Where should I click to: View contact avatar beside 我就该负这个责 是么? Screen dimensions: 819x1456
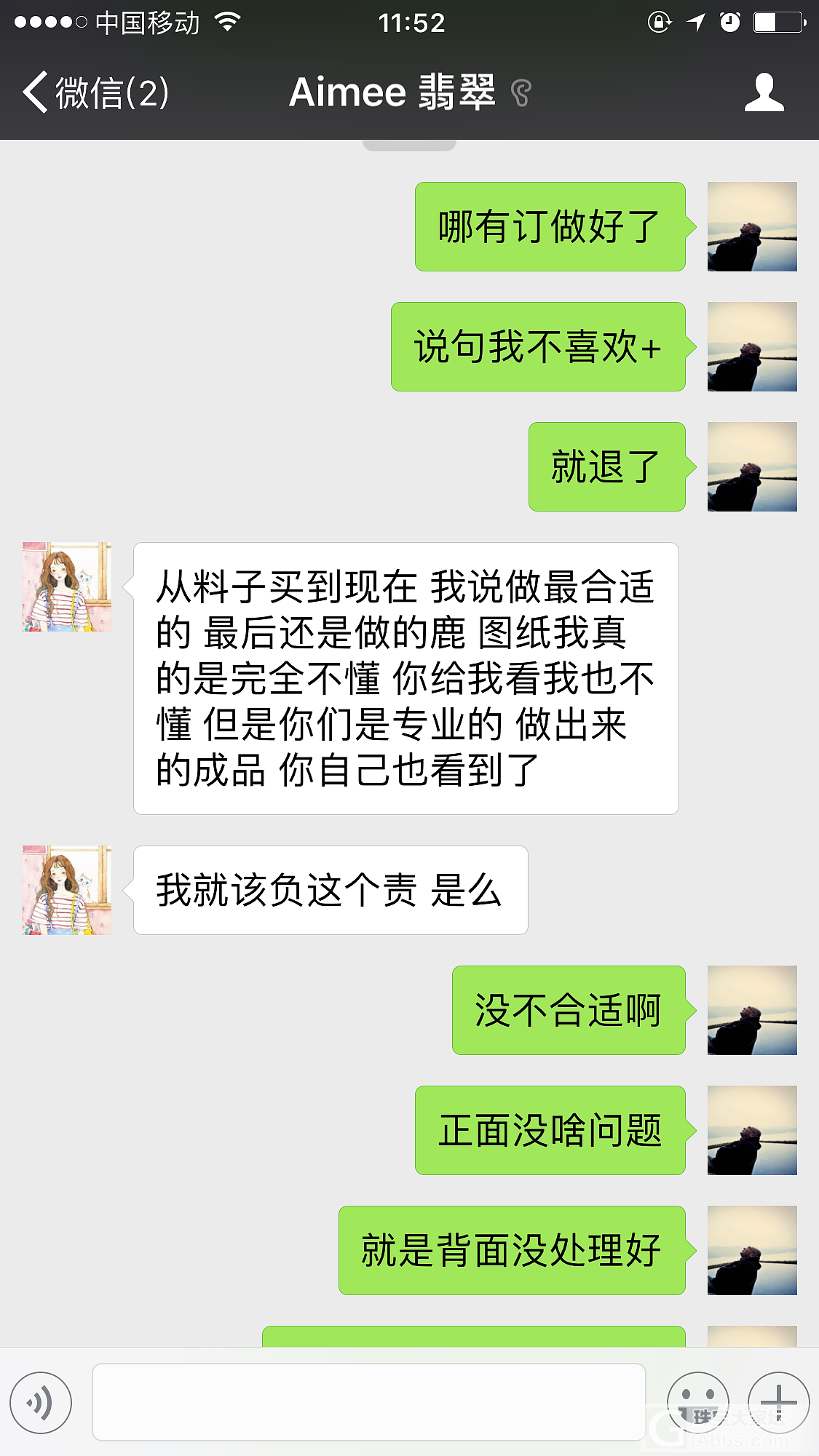click(67, 890)
